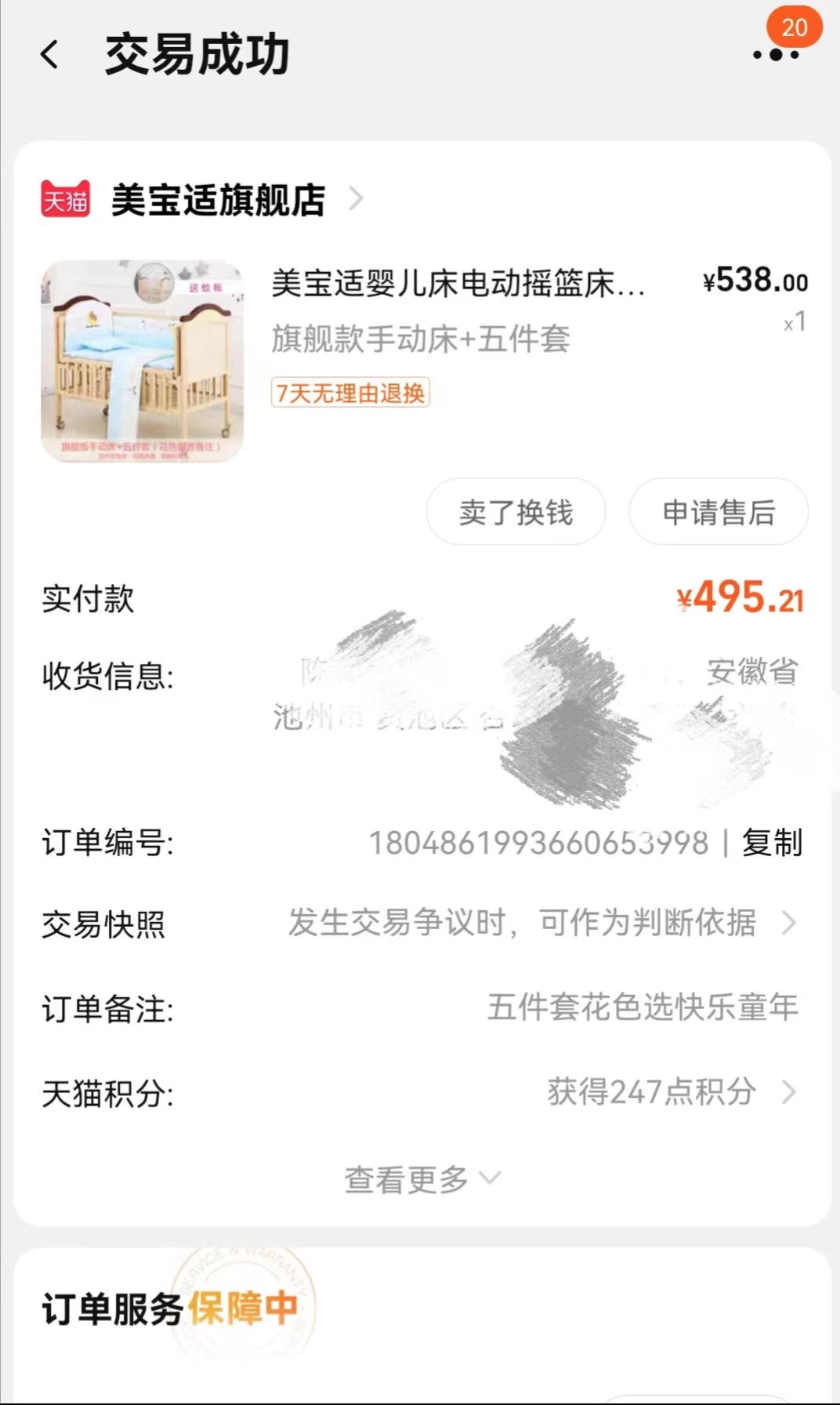This screenshot has width=840, height=1405.
Task: Tap the 卖了换钱 button
Action: [x=516, y=512]
